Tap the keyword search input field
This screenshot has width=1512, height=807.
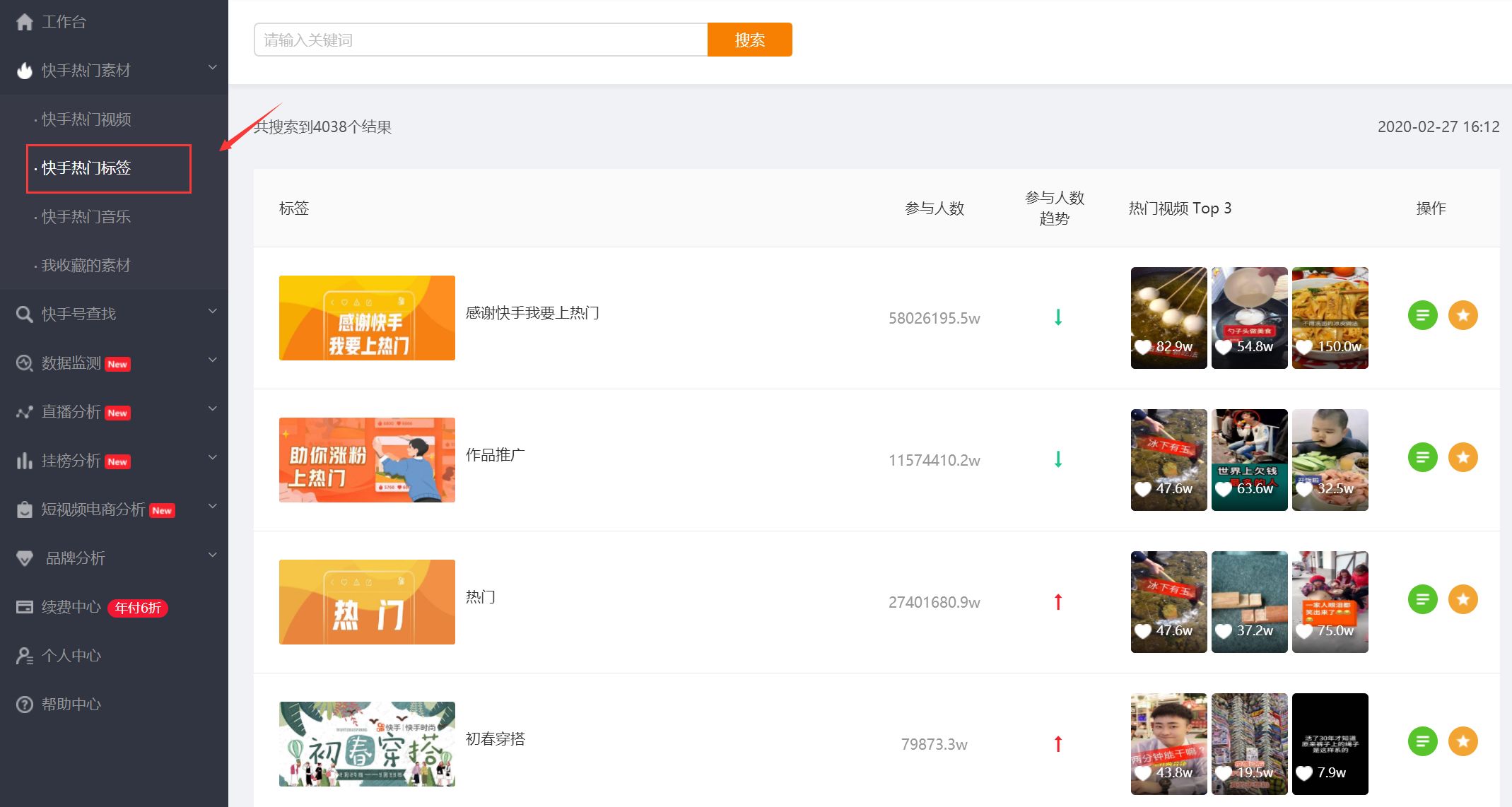tap(481, 40)
